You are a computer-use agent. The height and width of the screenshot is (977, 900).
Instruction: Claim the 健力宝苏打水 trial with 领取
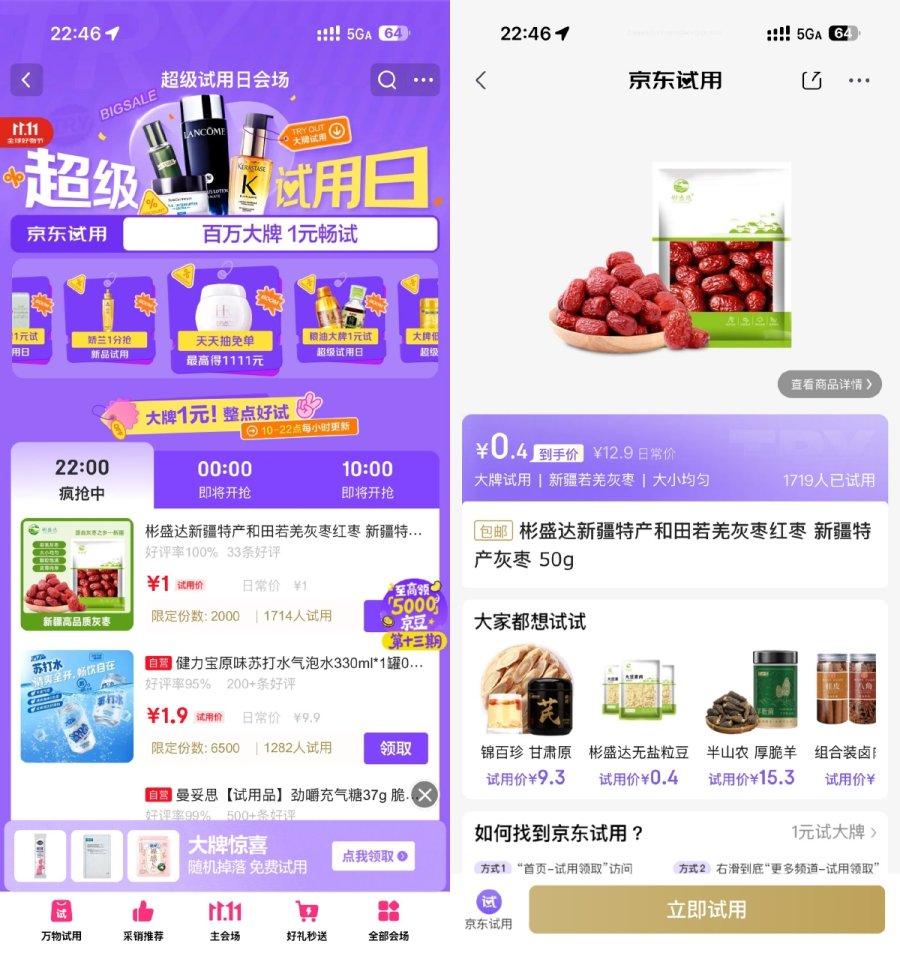(x=396, y=748)
